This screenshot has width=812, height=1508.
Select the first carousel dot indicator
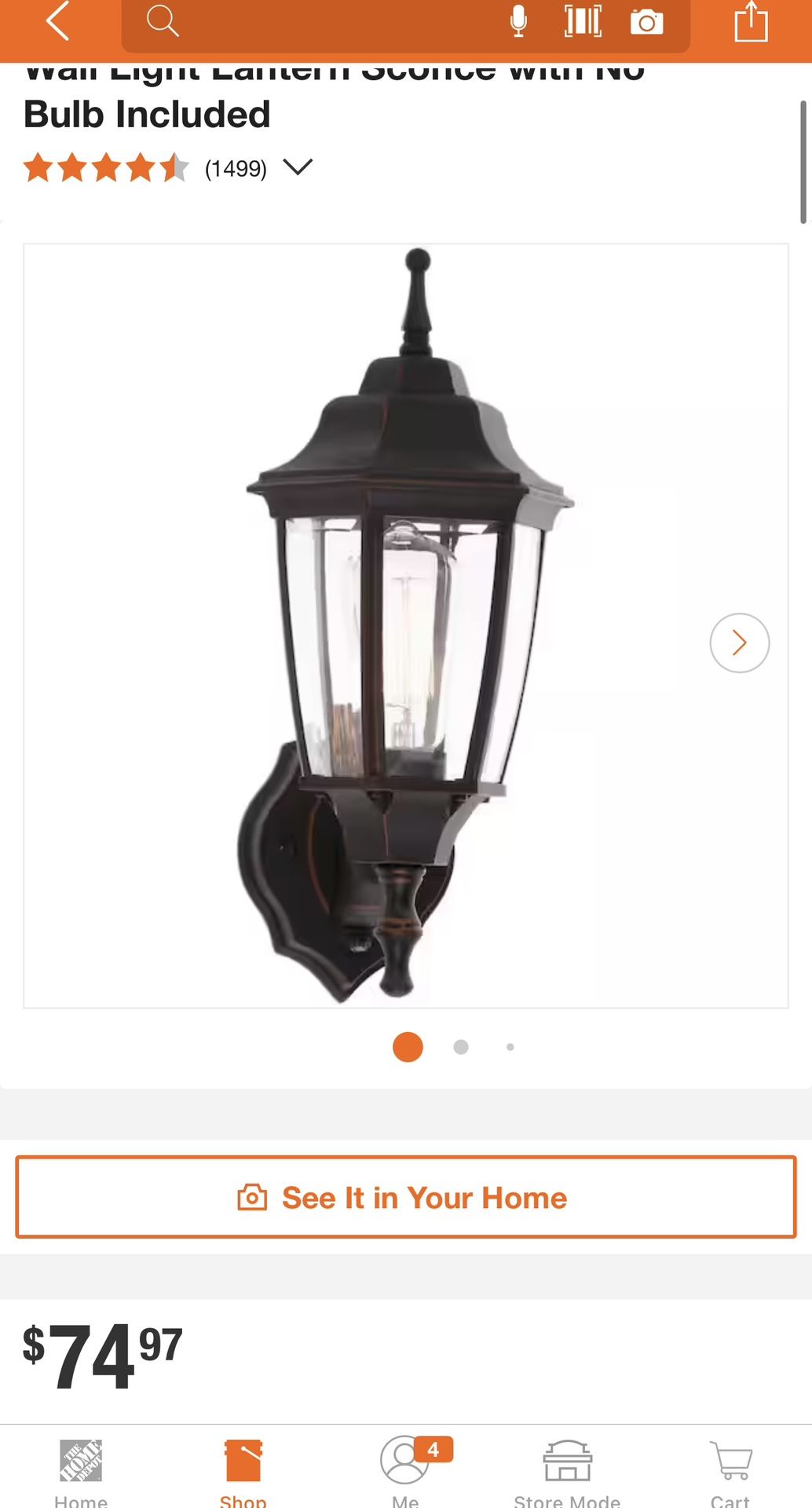click(408, 1047)
